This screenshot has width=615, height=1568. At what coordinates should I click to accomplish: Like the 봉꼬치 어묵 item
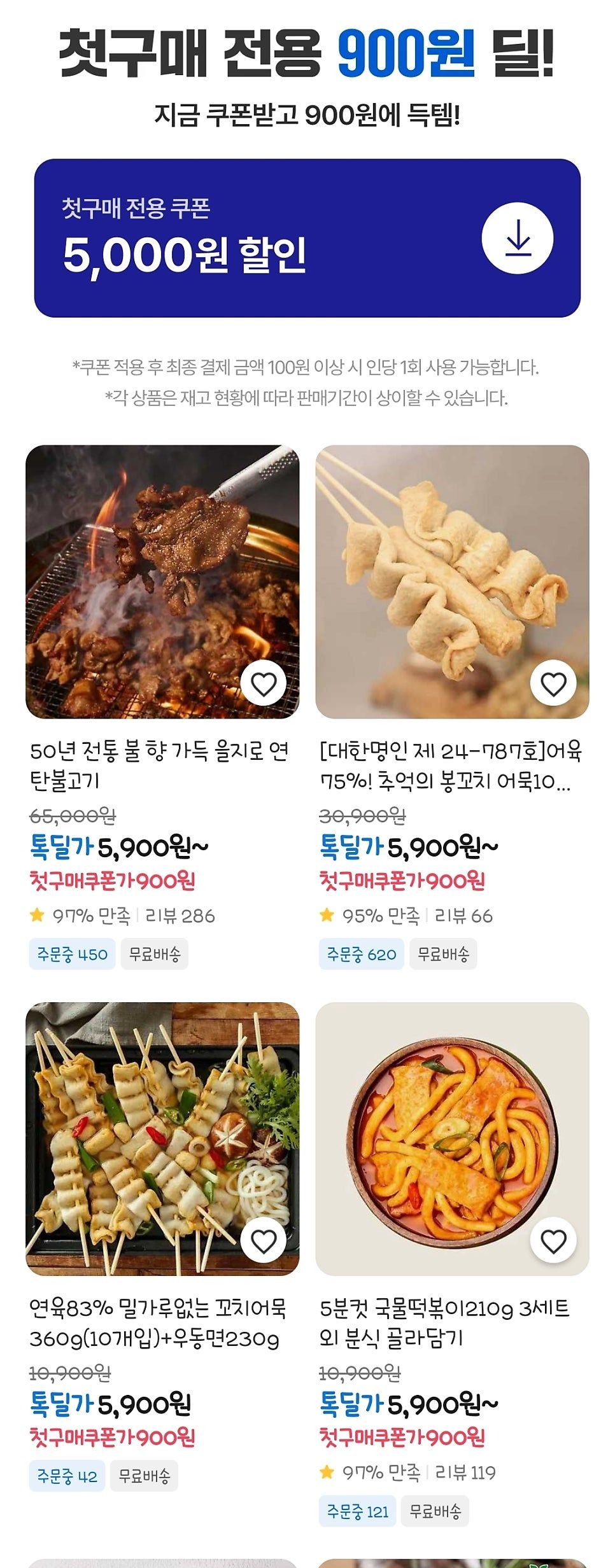coord(553,684)
